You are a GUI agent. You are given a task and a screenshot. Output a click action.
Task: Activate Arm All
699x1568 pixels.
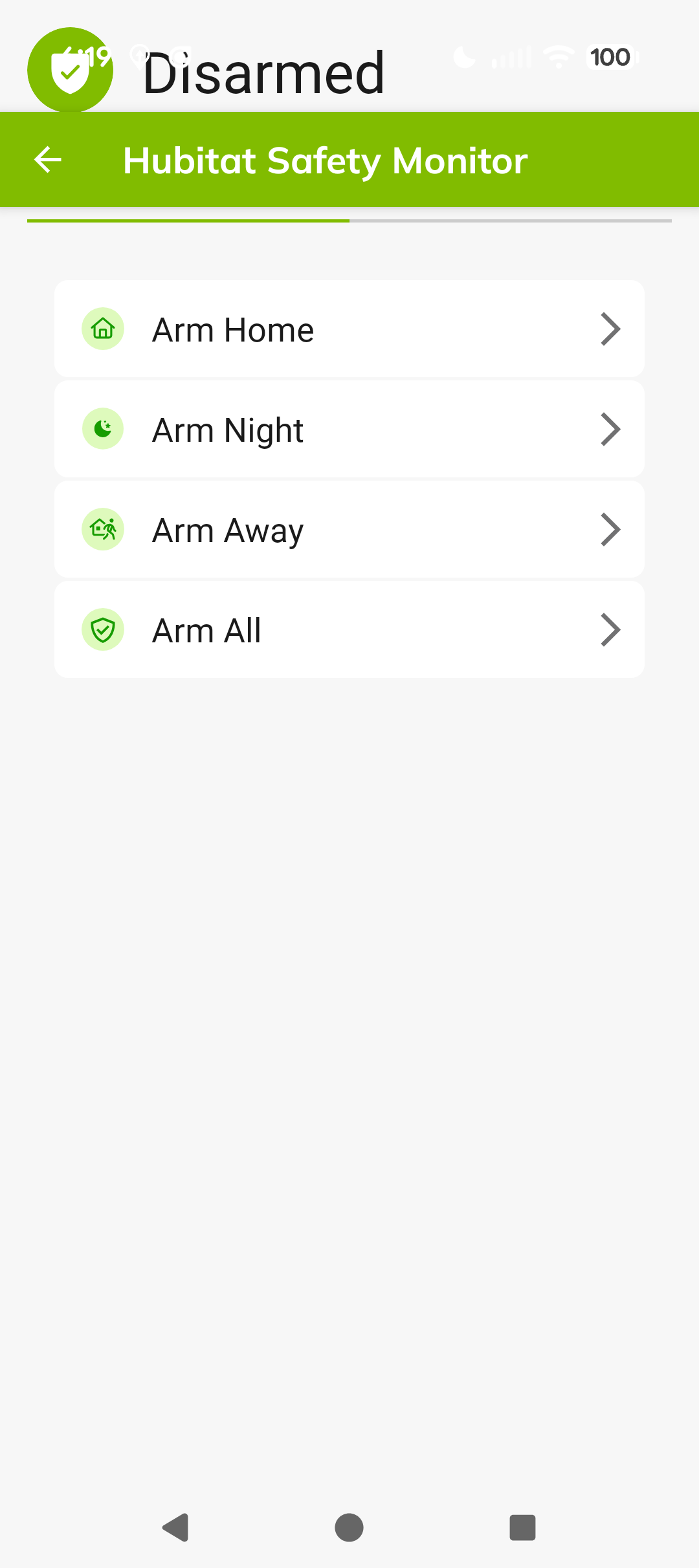(x=349, y=630)
